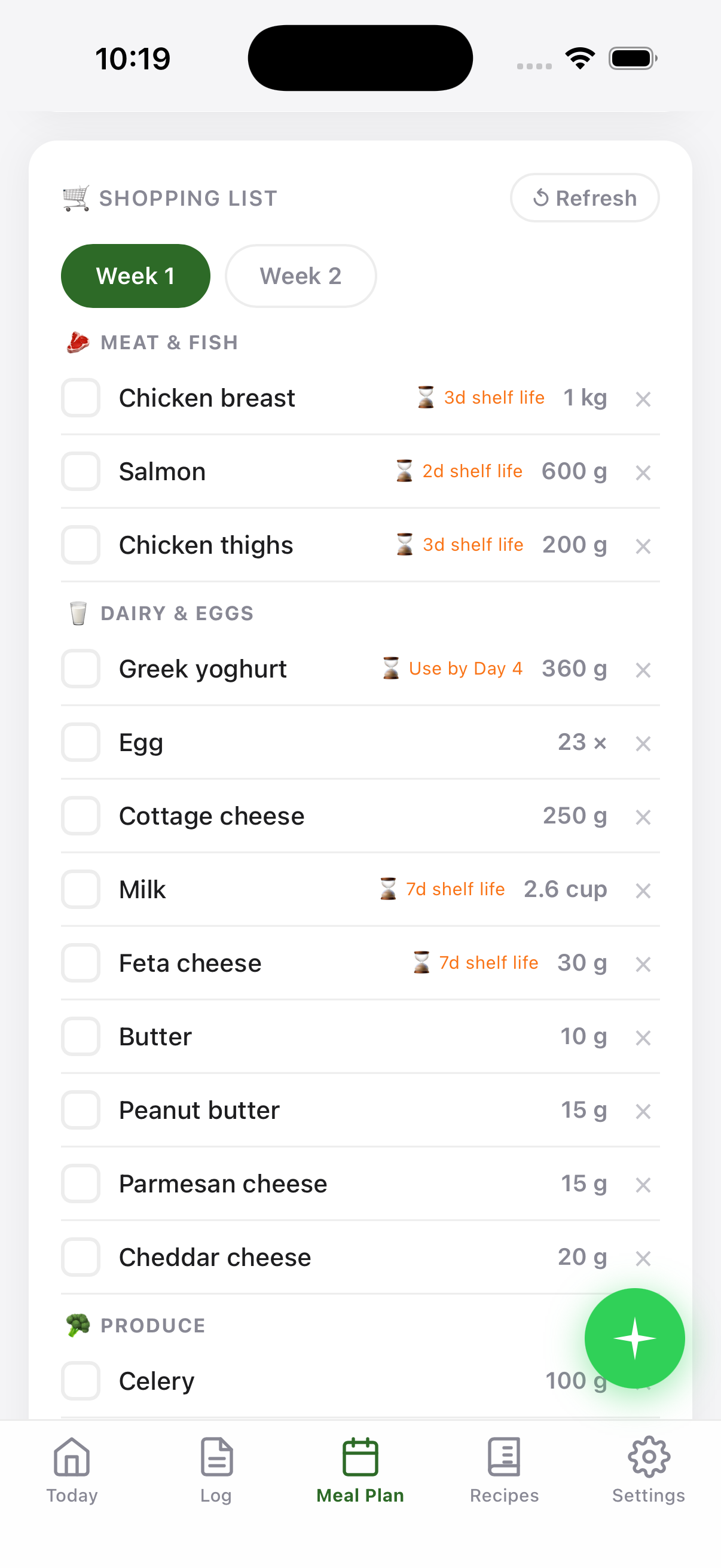Check off Chicken breast from the list
Viewport: 721px width, 1568px height.
[x=80, y=398]
